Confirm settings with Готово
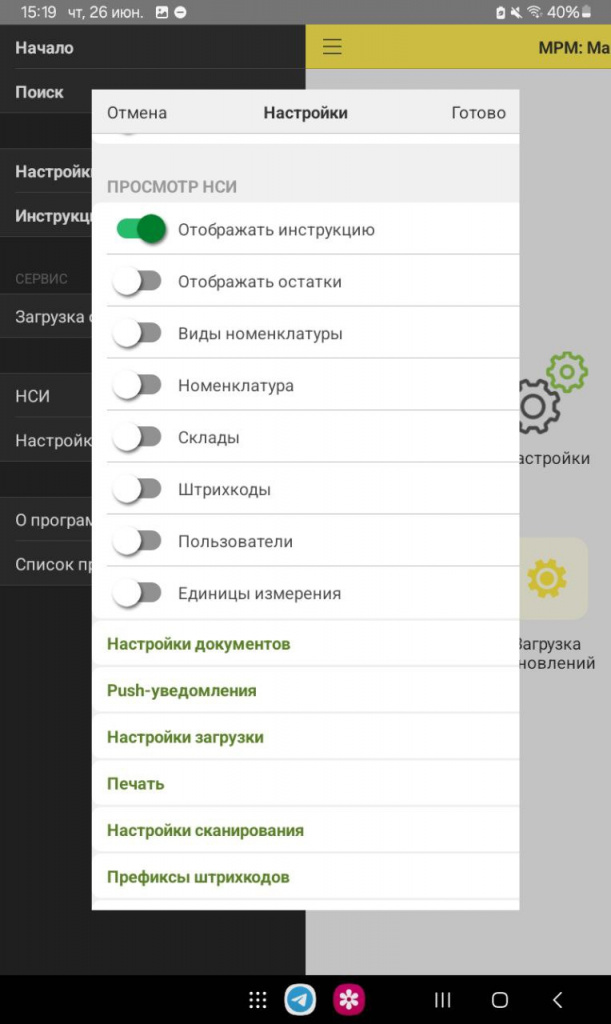Viewport: 611px width, 1024px height. pyautogui.click(x=478, y=113)
